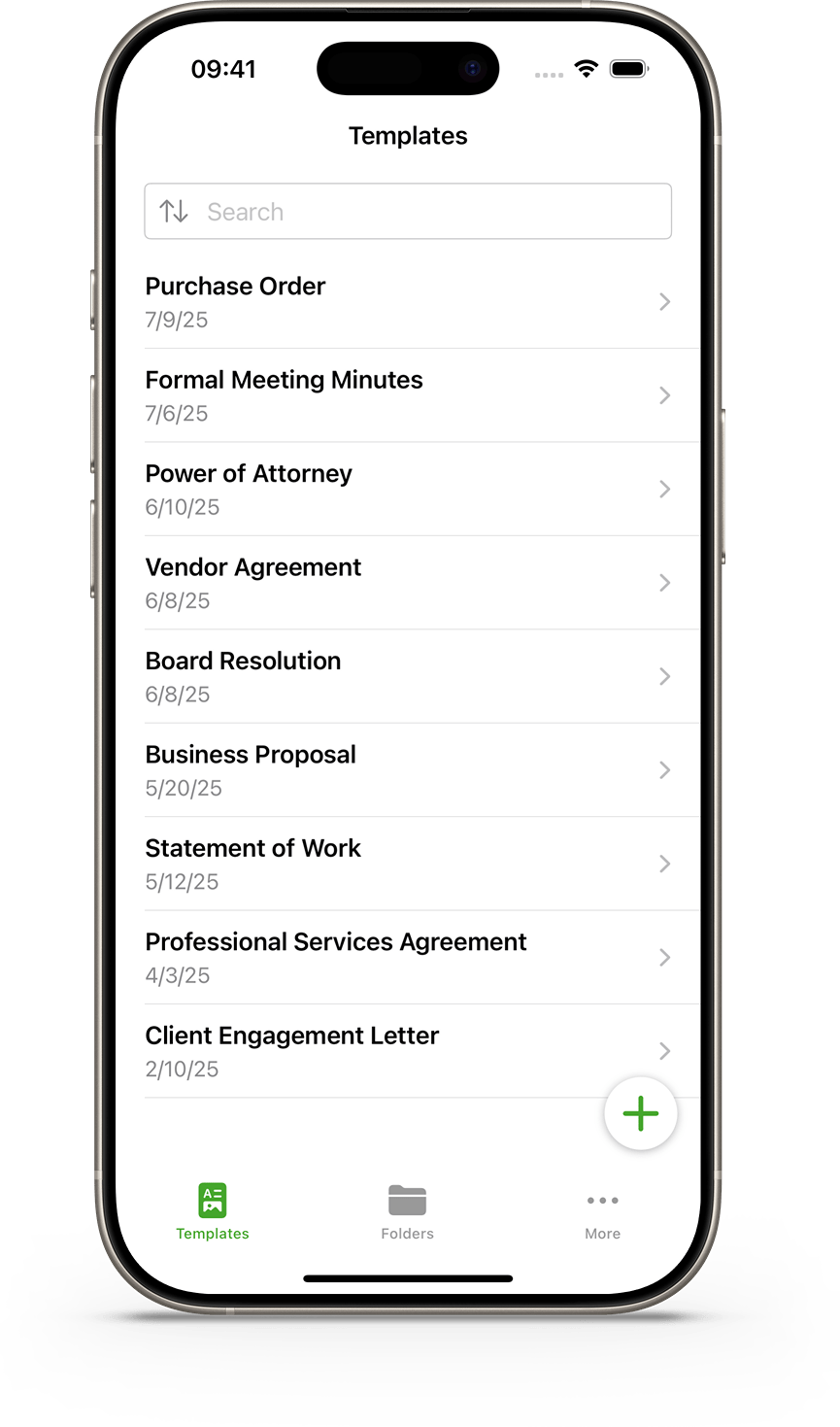The image size is (840, 1427).
Task: Open the Statement of Work template
Action: tap(408, 864)
